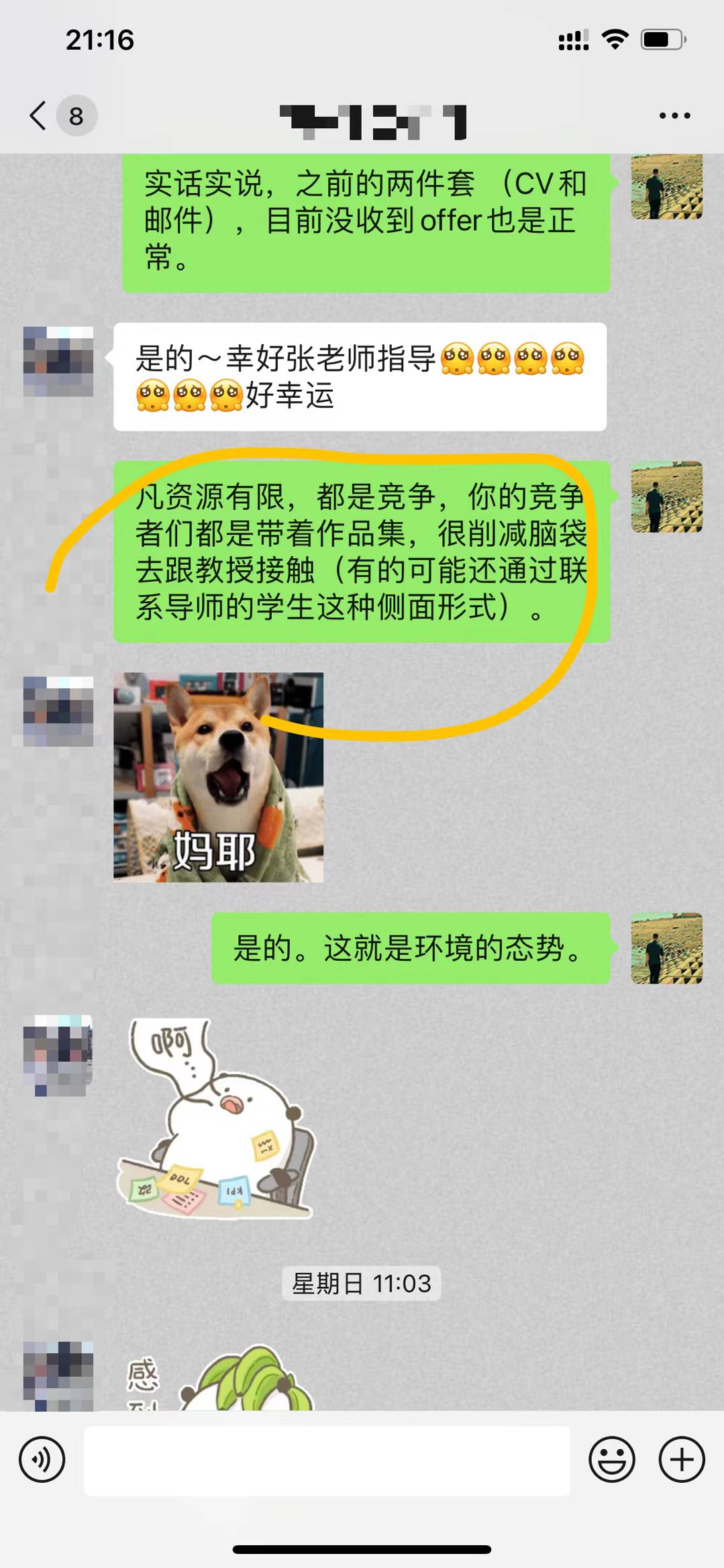724x1568 pixels.
Task: Open the plus attachments menu
Action: [x=682, y=1459]
